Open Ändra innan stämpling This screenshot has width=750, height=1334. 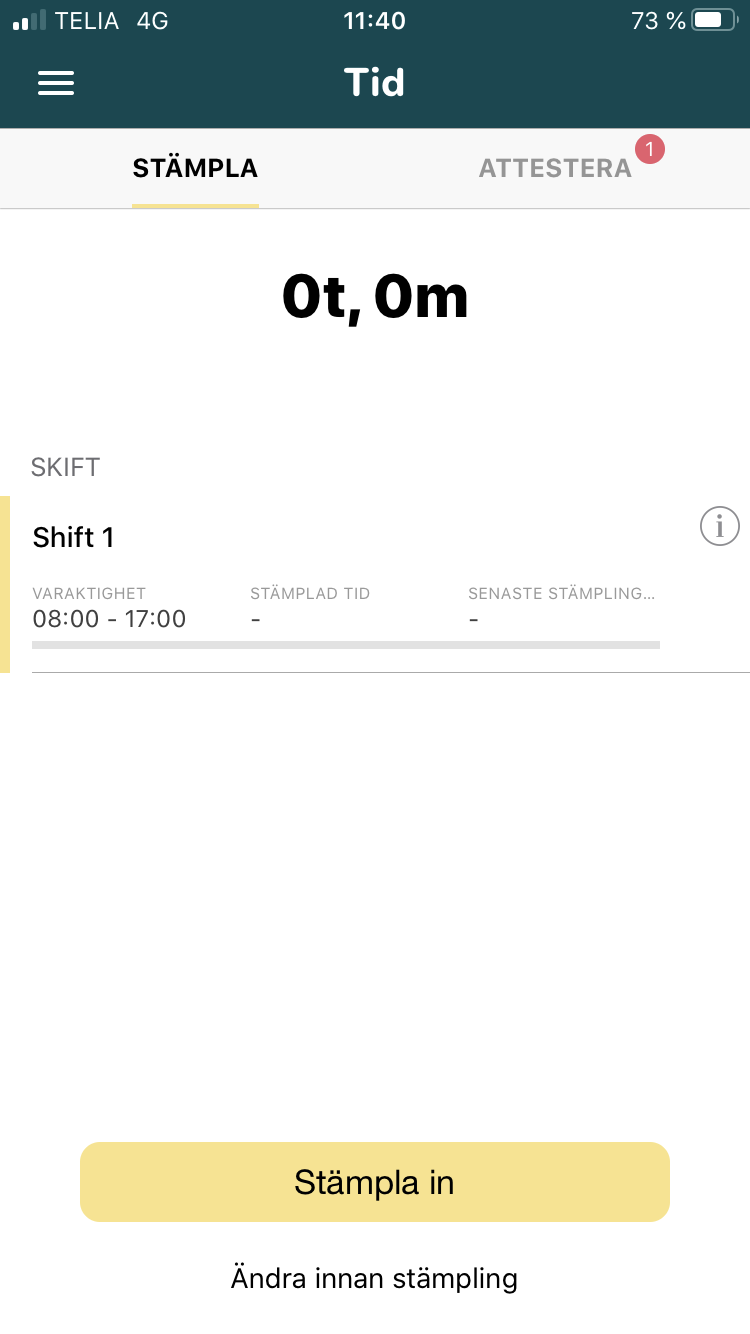[x=374, y=1278]
